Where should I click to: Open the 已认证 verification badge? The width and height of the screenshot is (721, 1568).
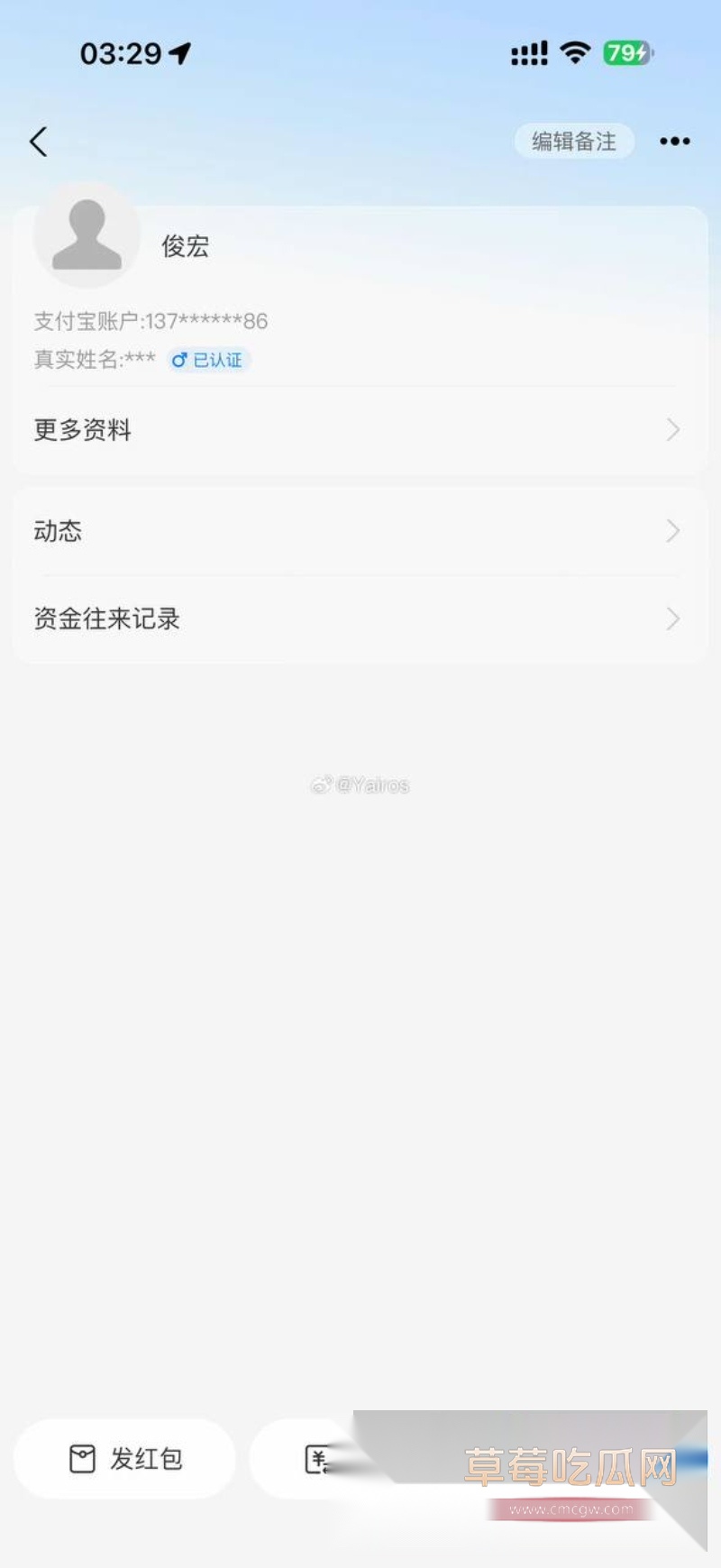[x=207, y=360]
